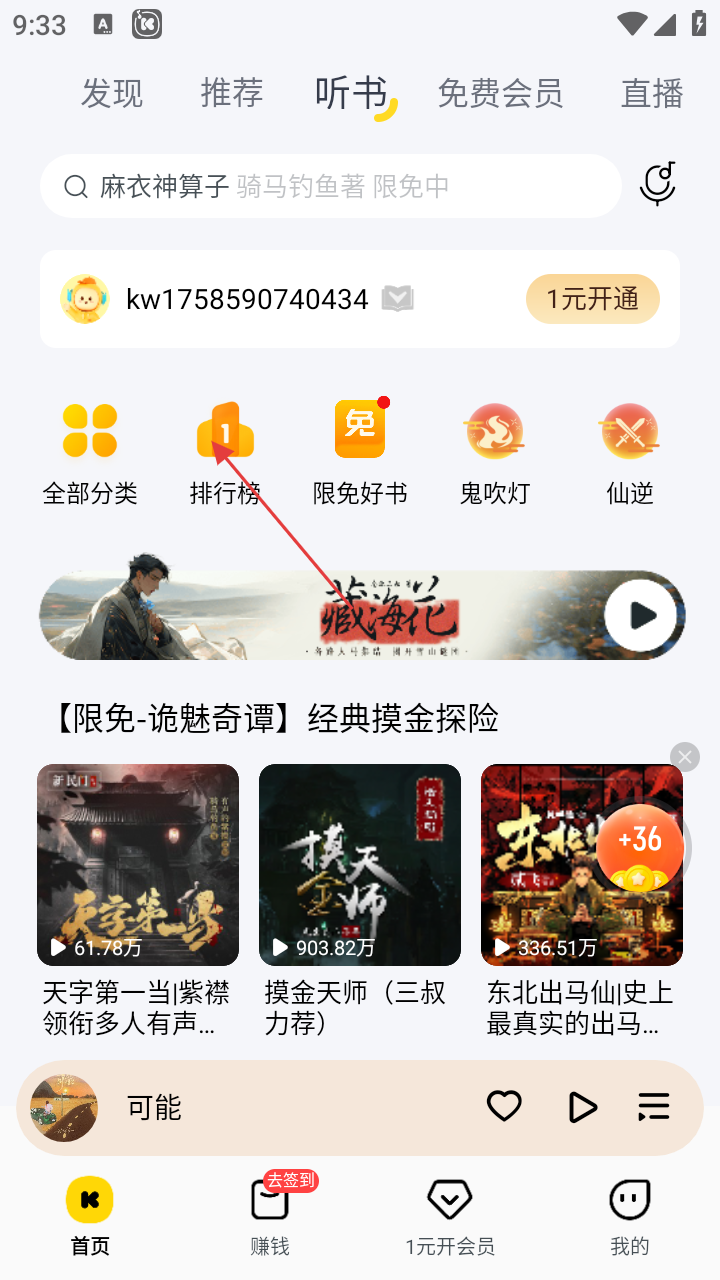Open the 排行榜 rankings

click(x=225, y=452)
